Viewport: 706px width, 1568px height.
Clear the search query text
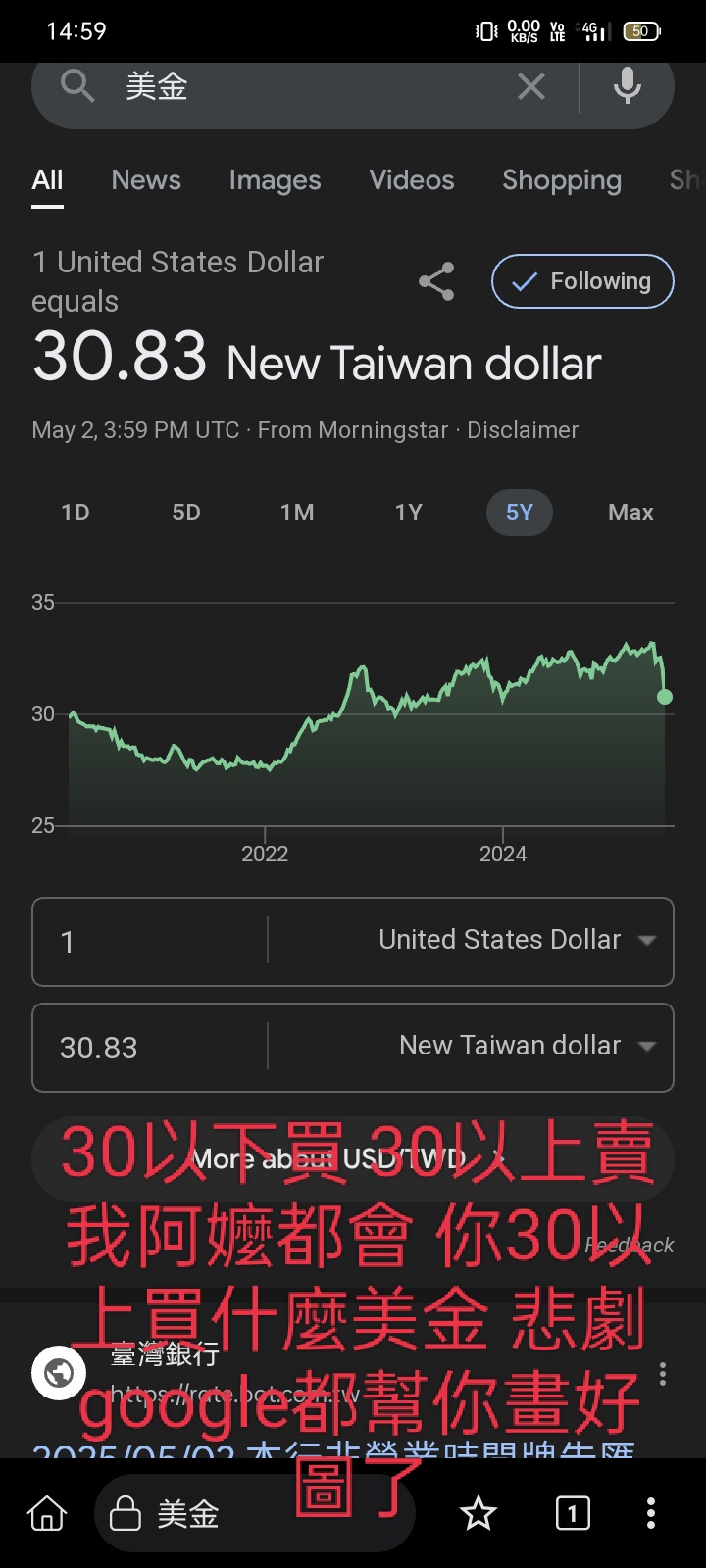coord(530,87)
